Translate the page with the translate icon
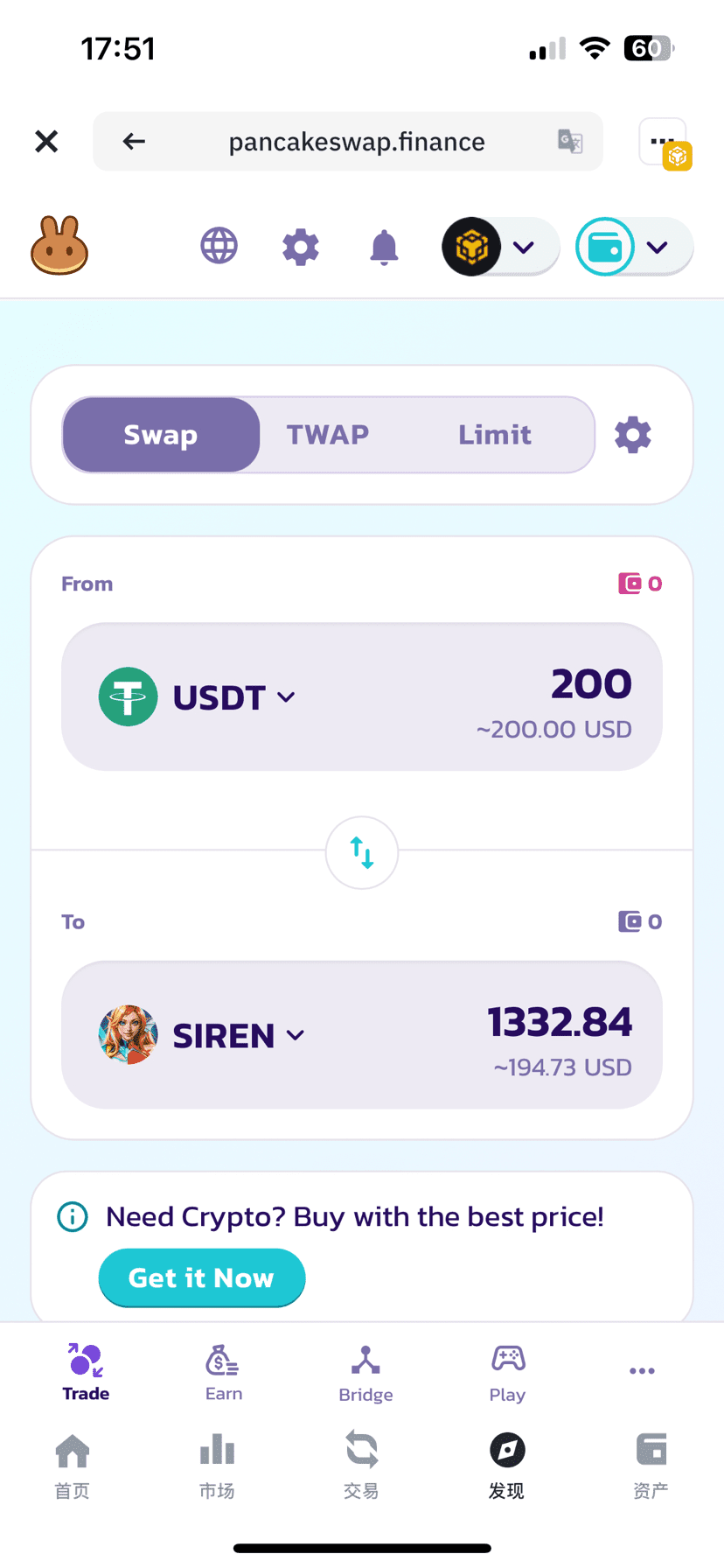This screenshot has width=724, height=1568. coord(570,141)
